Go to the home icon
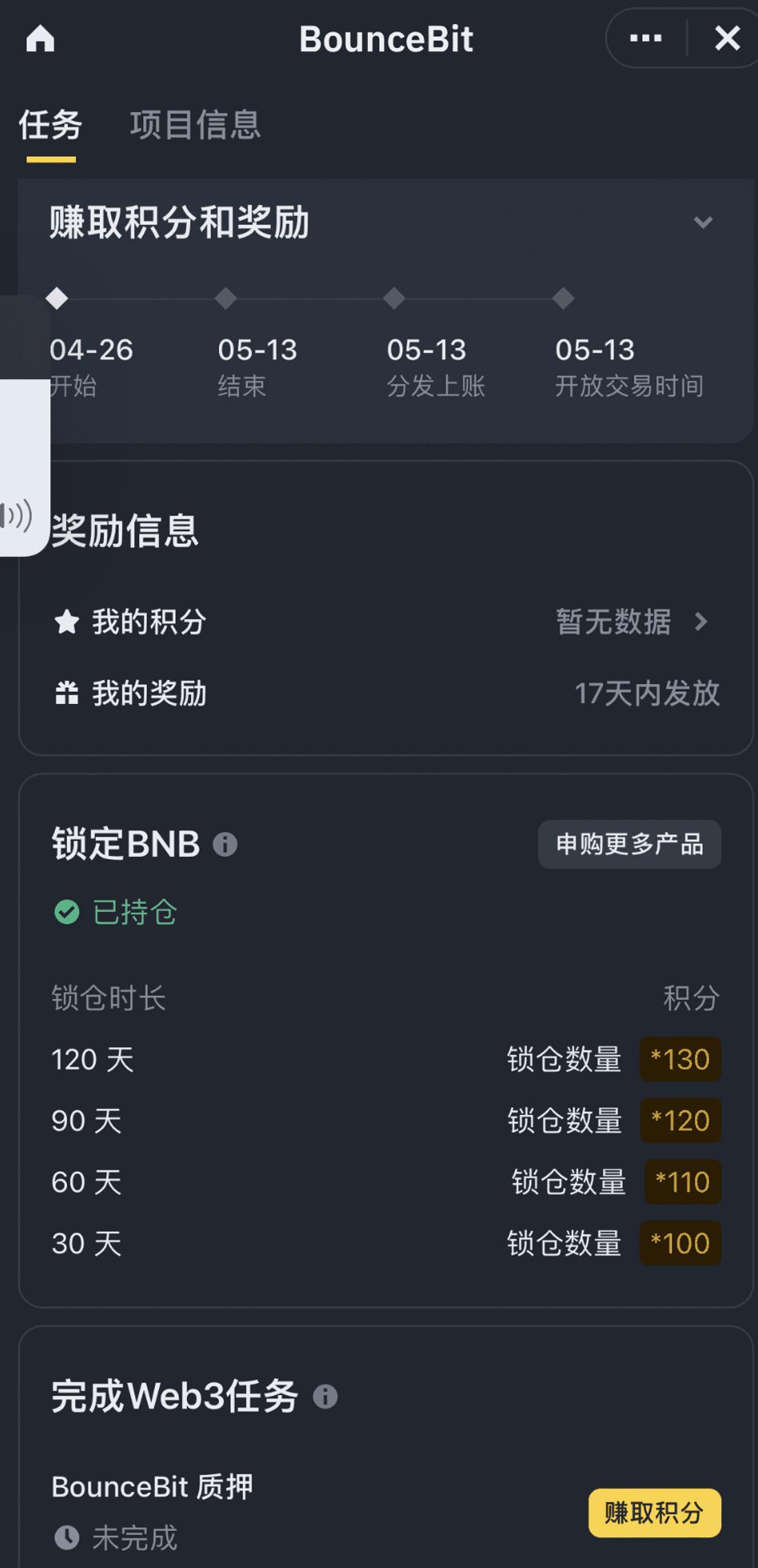 coord(40,39)
